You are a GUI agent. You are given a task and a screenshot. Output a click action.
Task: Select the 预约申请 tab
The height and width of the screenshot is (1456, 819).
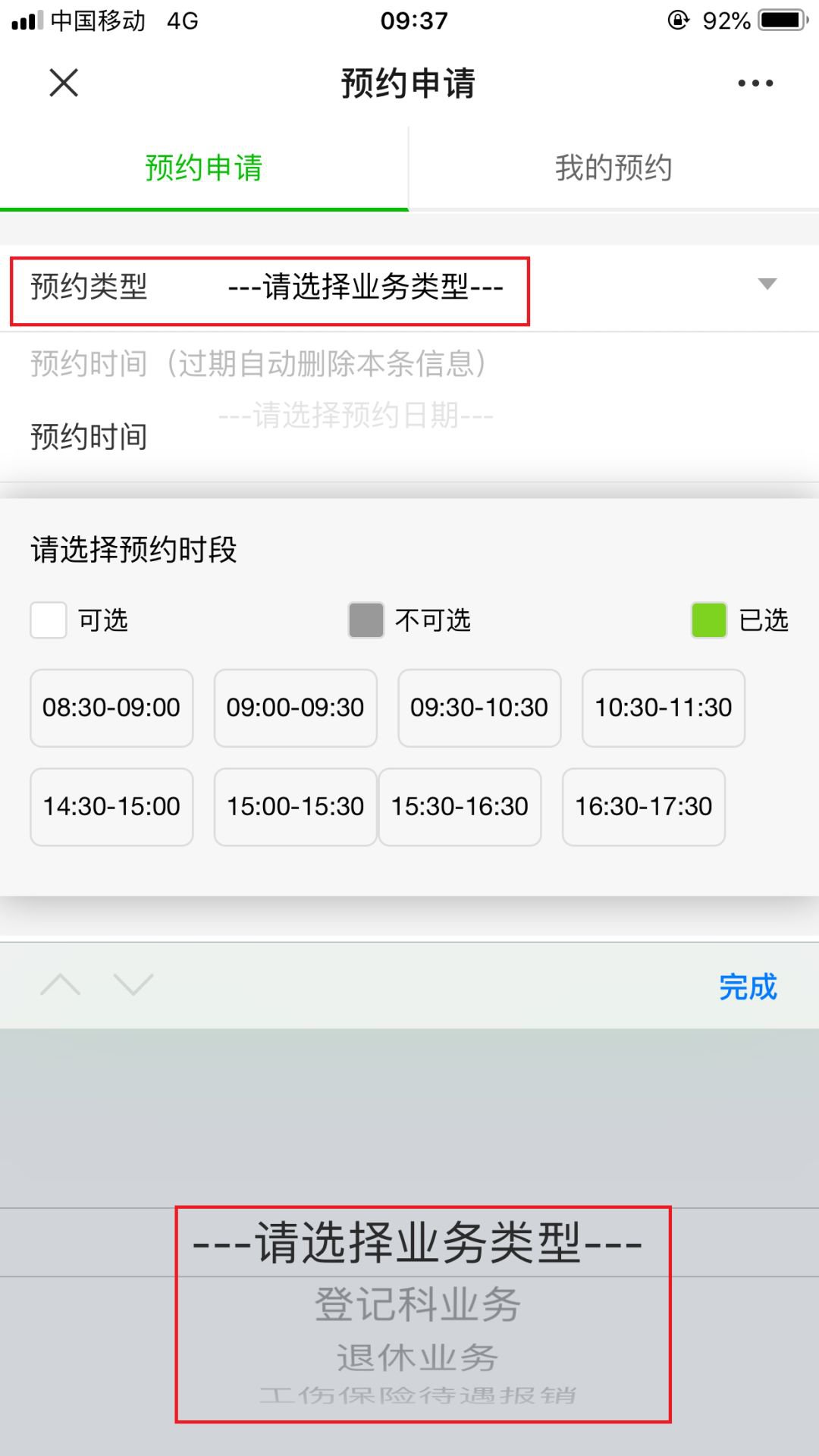pyautogui.click(x=204, y=168)
